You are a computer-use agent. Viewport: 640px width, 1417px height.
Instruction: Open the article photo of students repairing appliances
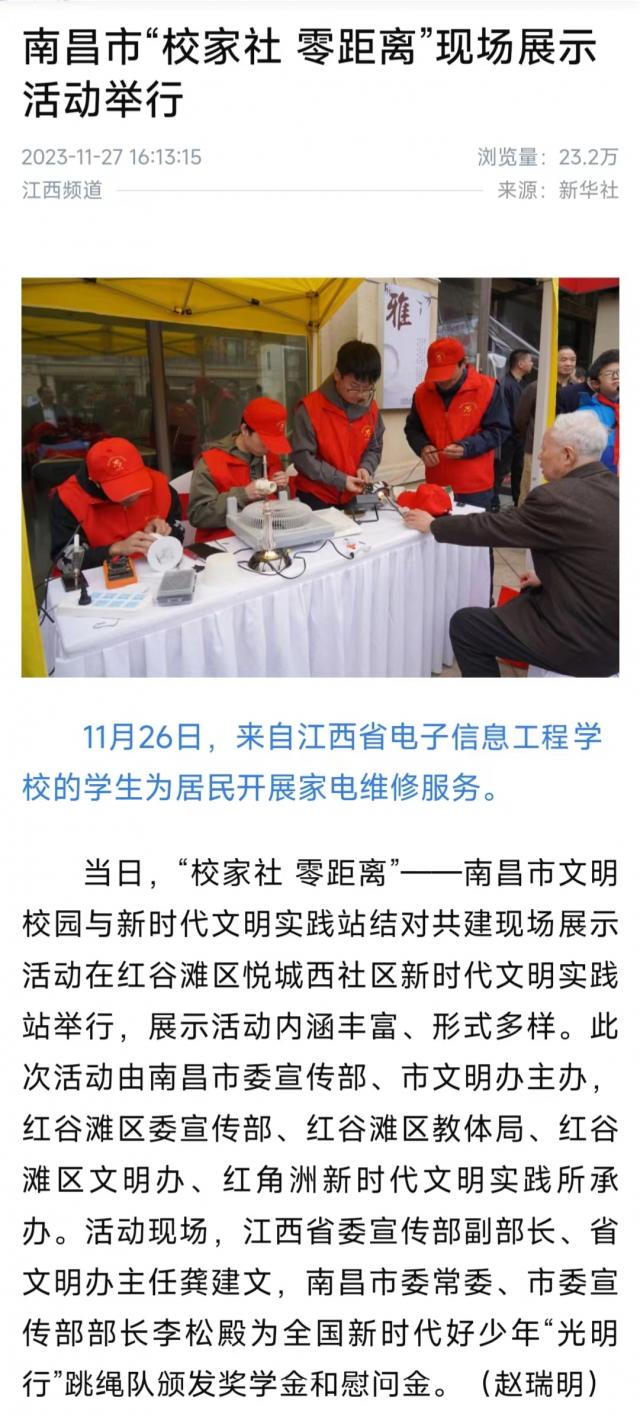point(320,477)
